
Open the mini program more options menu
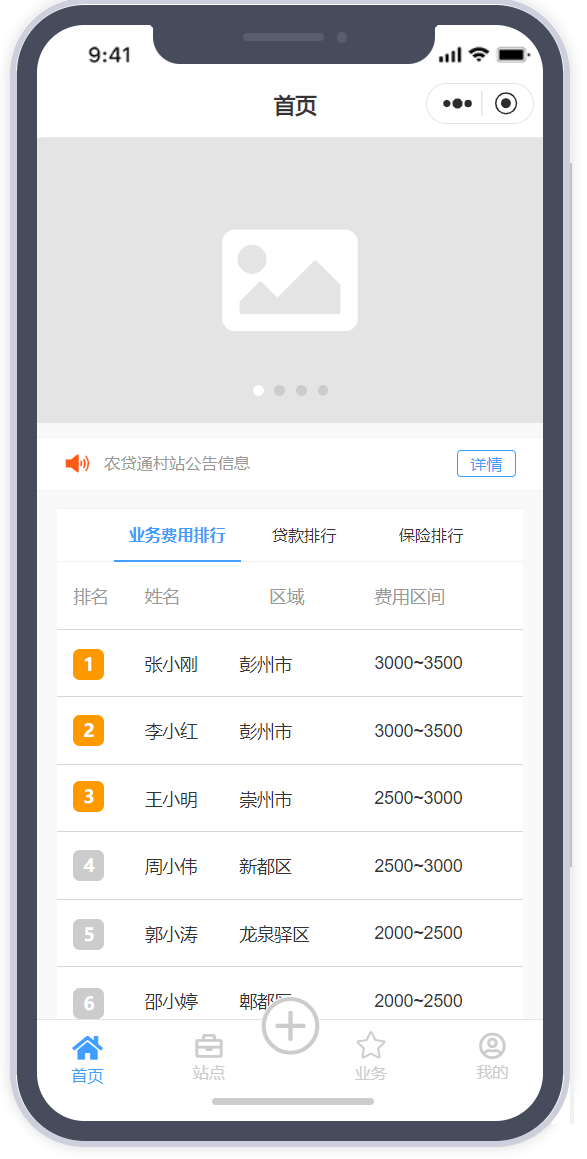(x=457, y=103)
